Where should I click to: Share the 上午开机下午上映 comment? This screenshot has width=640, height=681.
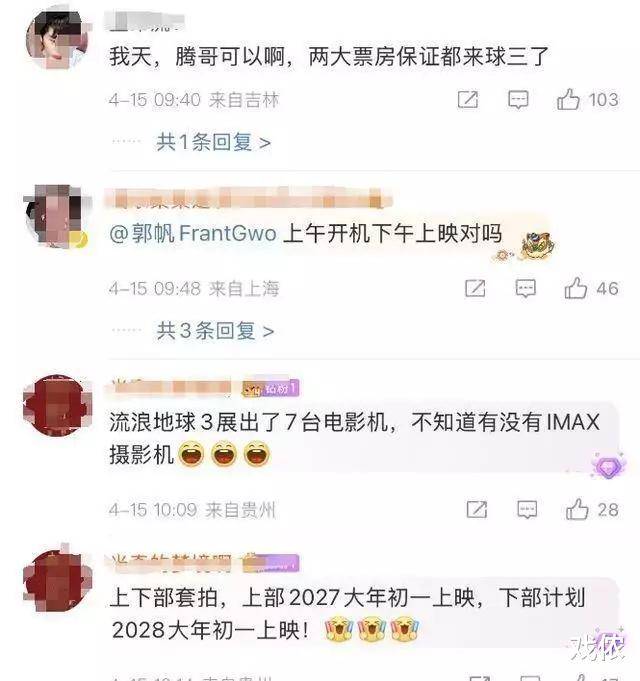(x=475, y=289)
